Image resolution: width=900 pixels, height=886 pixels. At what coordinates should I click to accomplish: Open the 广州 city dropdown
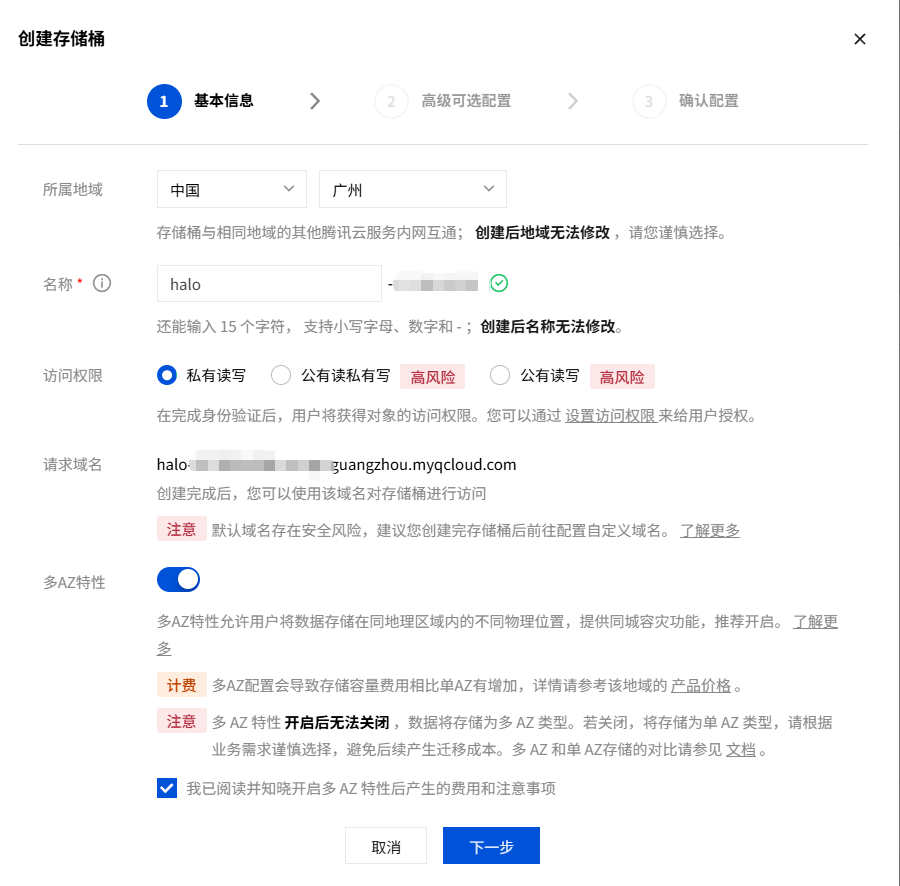pos(412,189)
